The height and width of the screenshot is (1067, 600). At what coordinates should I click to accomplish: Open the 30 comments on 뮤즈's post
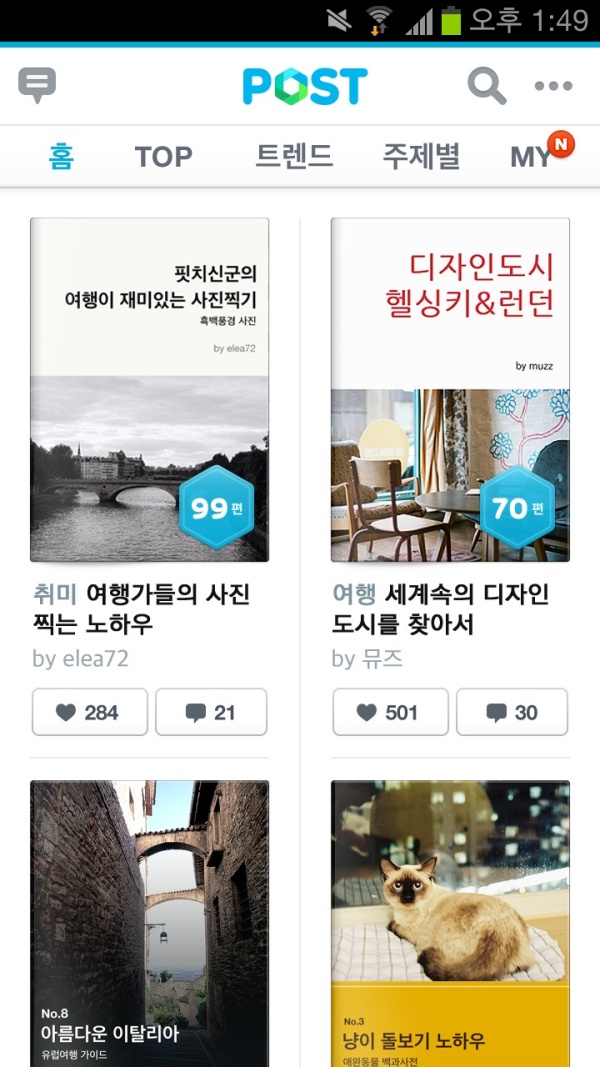click(x=512, y=712)
